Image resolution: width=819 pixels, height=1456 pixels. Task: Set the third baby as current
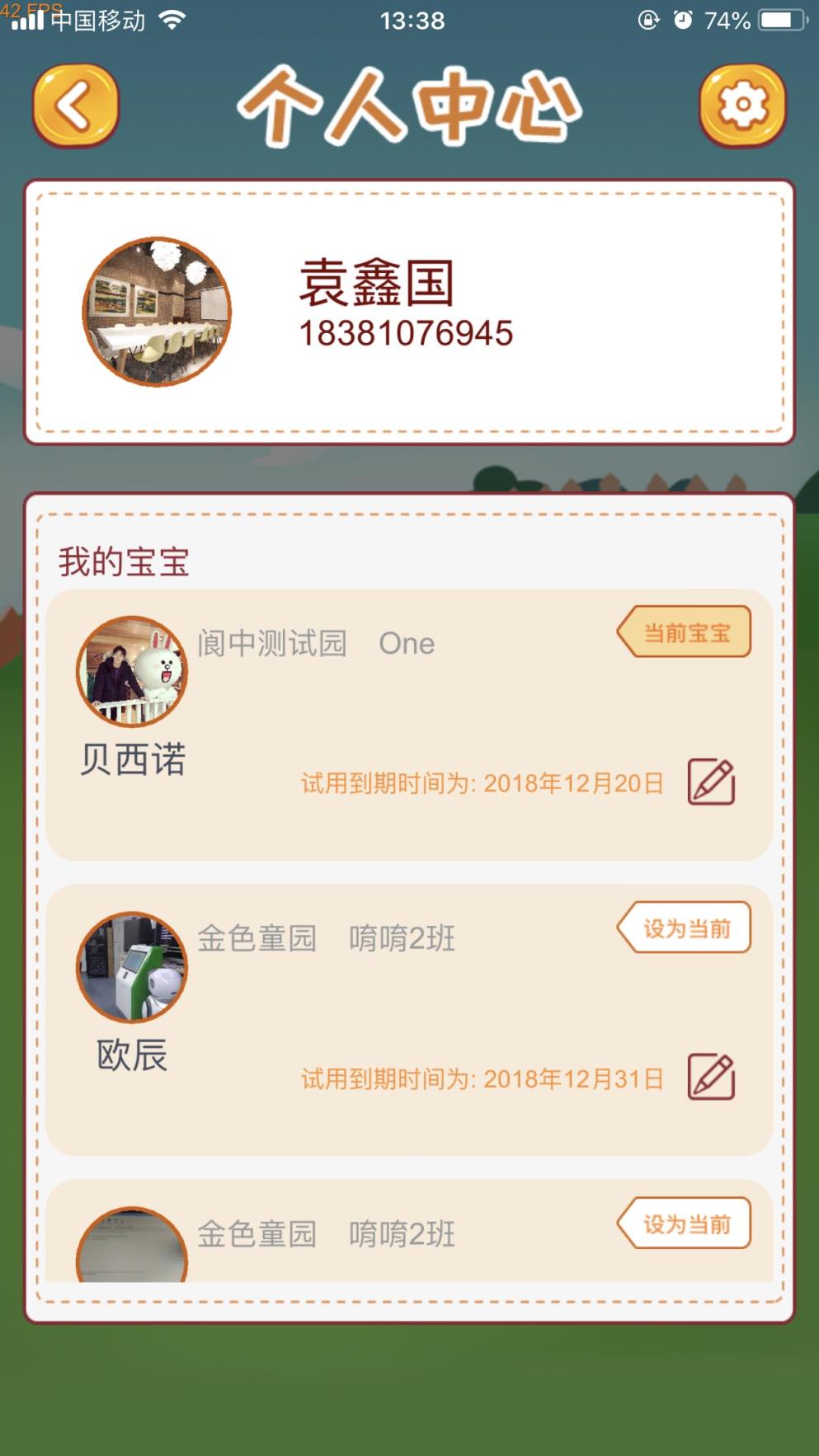(684, 1225)
